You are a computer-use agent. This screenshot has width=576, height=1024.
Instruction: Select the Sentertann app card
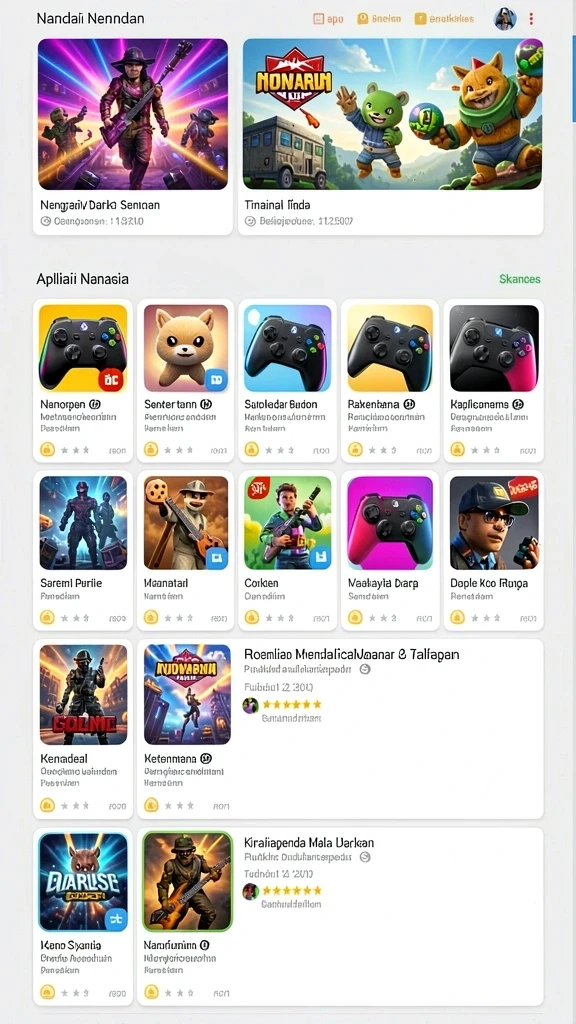[x=185, y=381]
